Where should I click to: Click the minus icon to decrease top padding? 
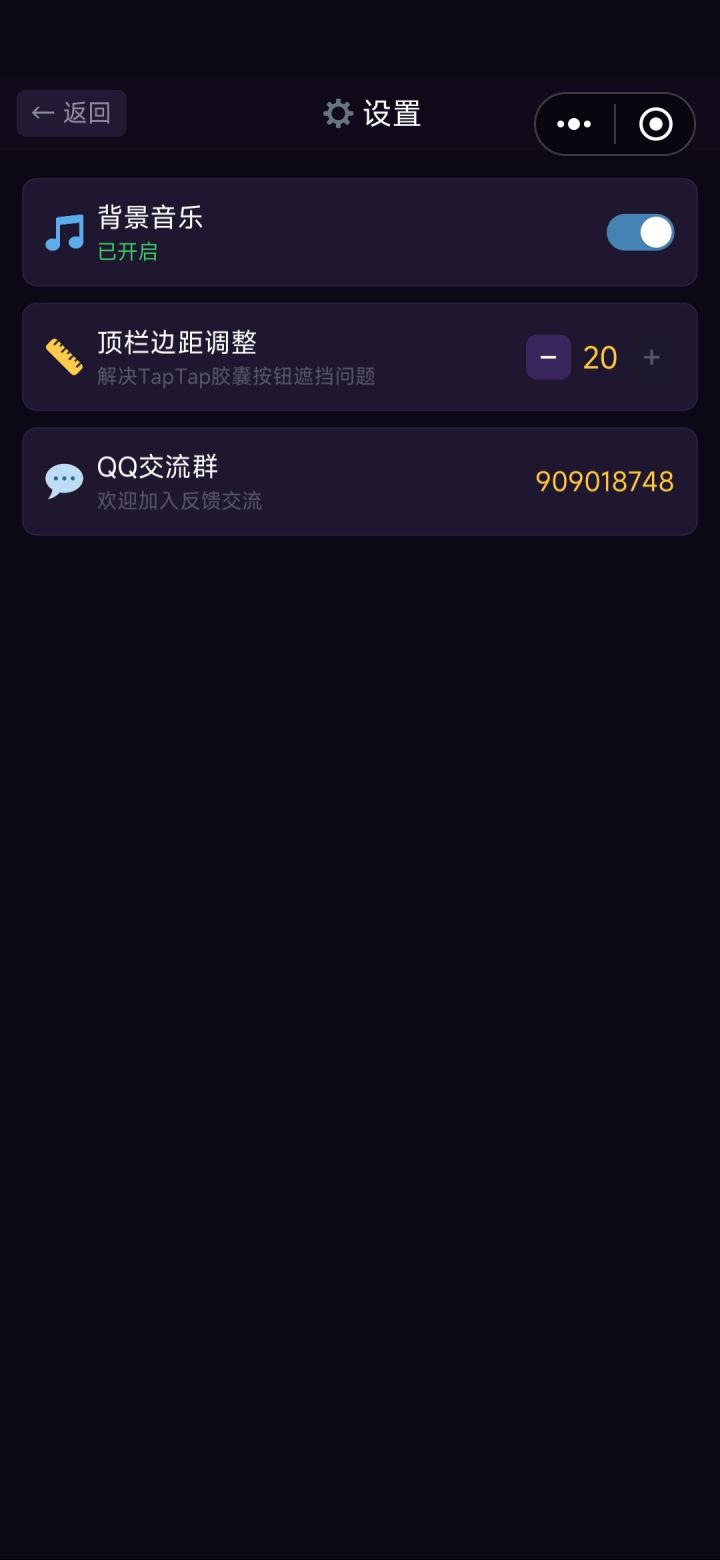[547, 356]
